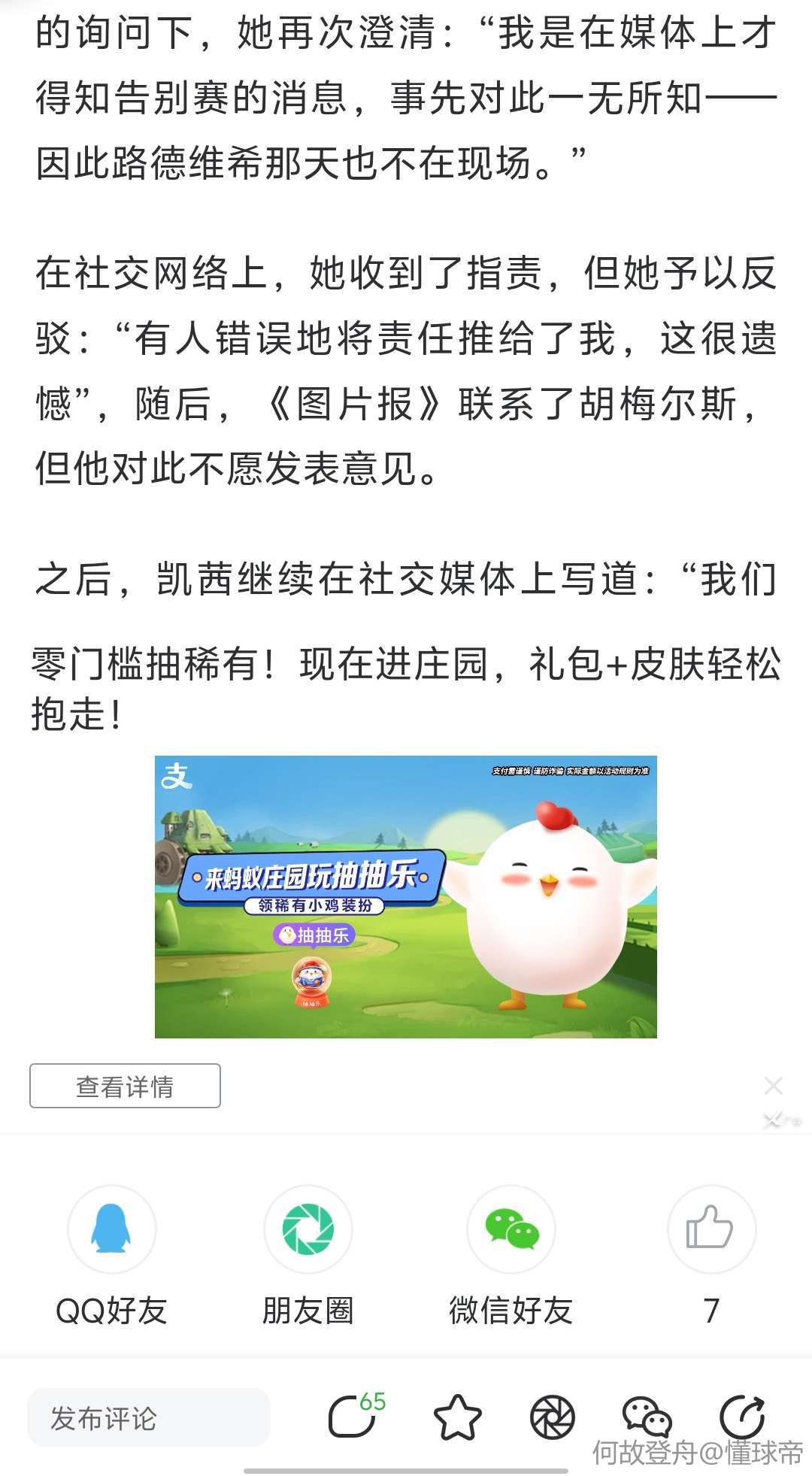812x1476 pixels.
Task: Open the Ant Manor ad banner
Action: coord(405,896)
